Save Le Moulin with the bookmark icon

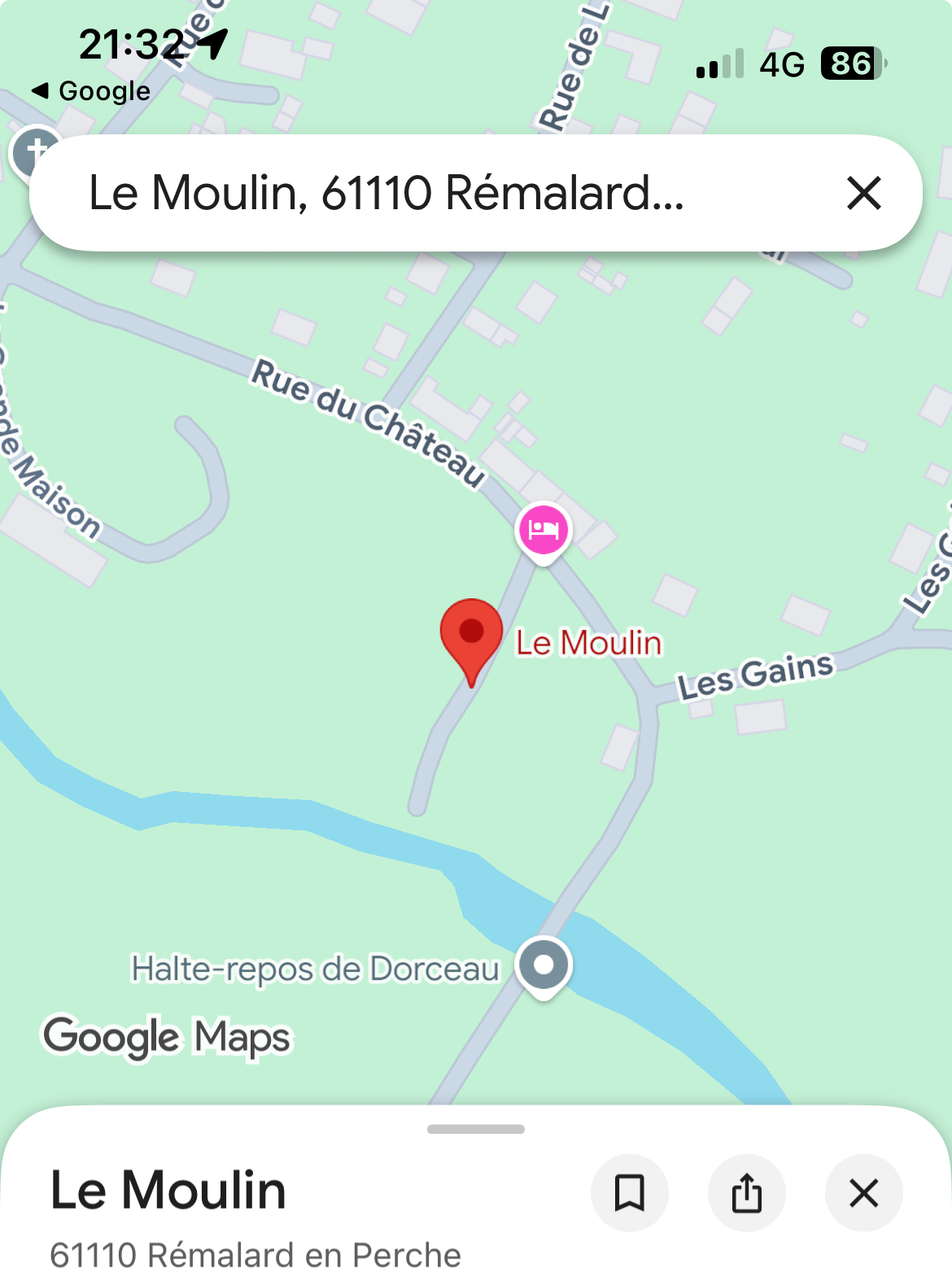coord(629,1193)
